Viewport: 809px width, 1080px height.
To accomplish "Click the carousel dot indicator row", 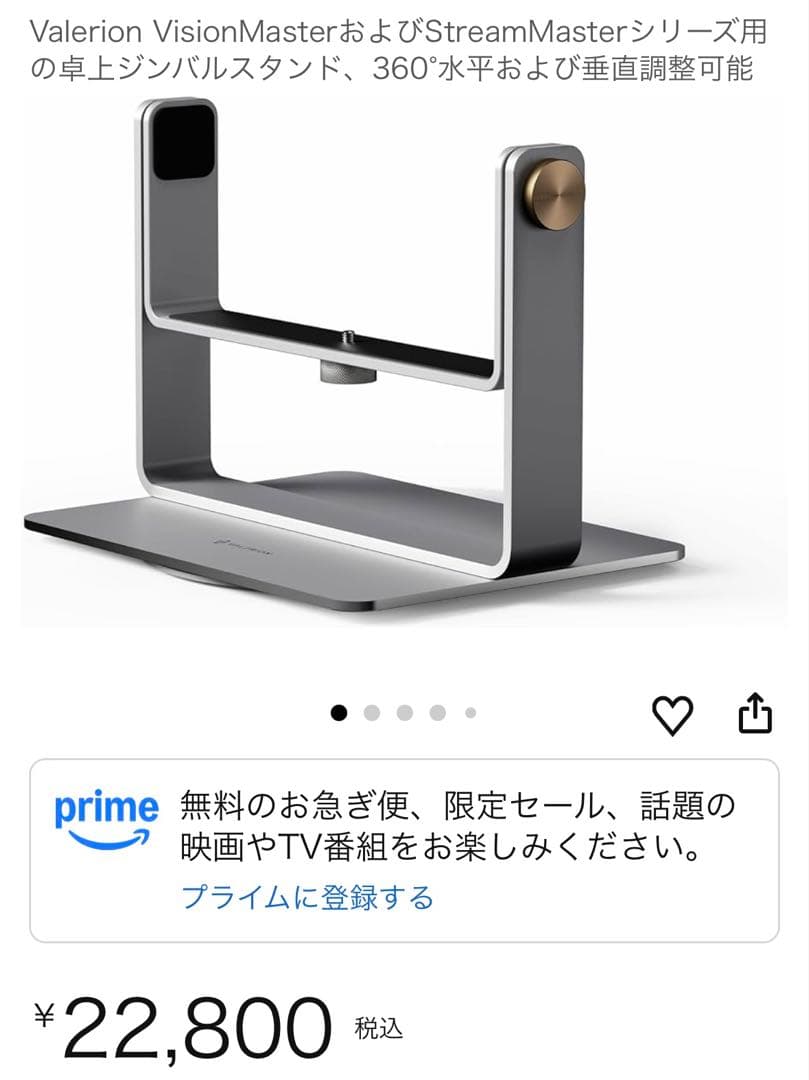I will 405,714.
